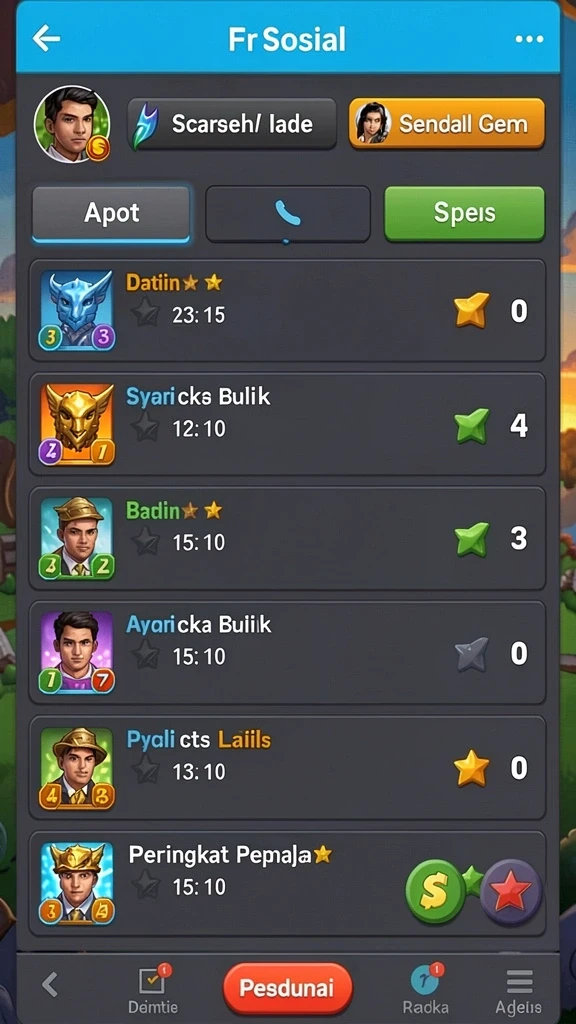
Task: Open the Datiin row
Action: pyautogui.click(x=287, y=311)
